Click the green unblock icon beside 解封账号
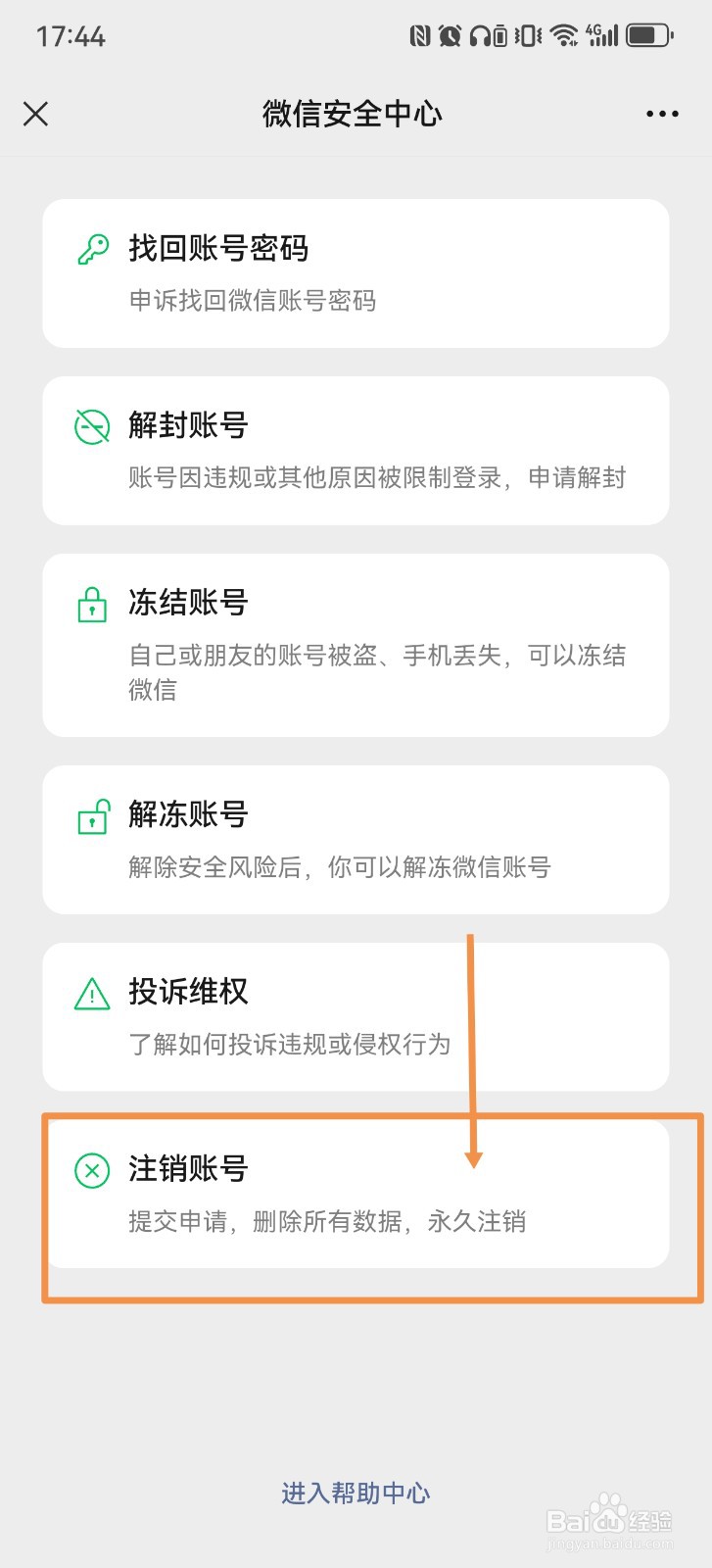Image resolution: width=712 pixels, height=1568 pixels. 90,425
